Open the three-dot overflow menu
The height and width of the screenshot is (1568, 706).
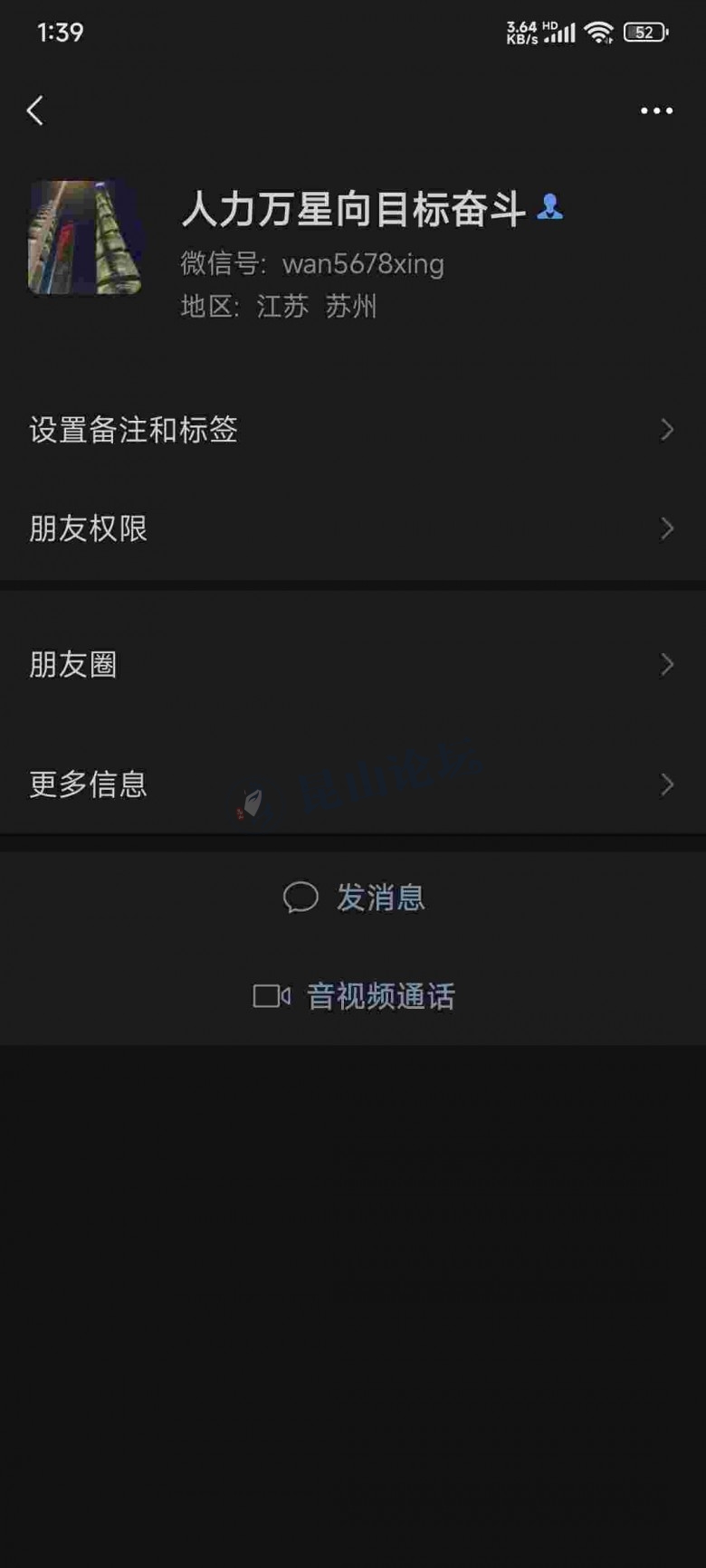tap(656, 110)
